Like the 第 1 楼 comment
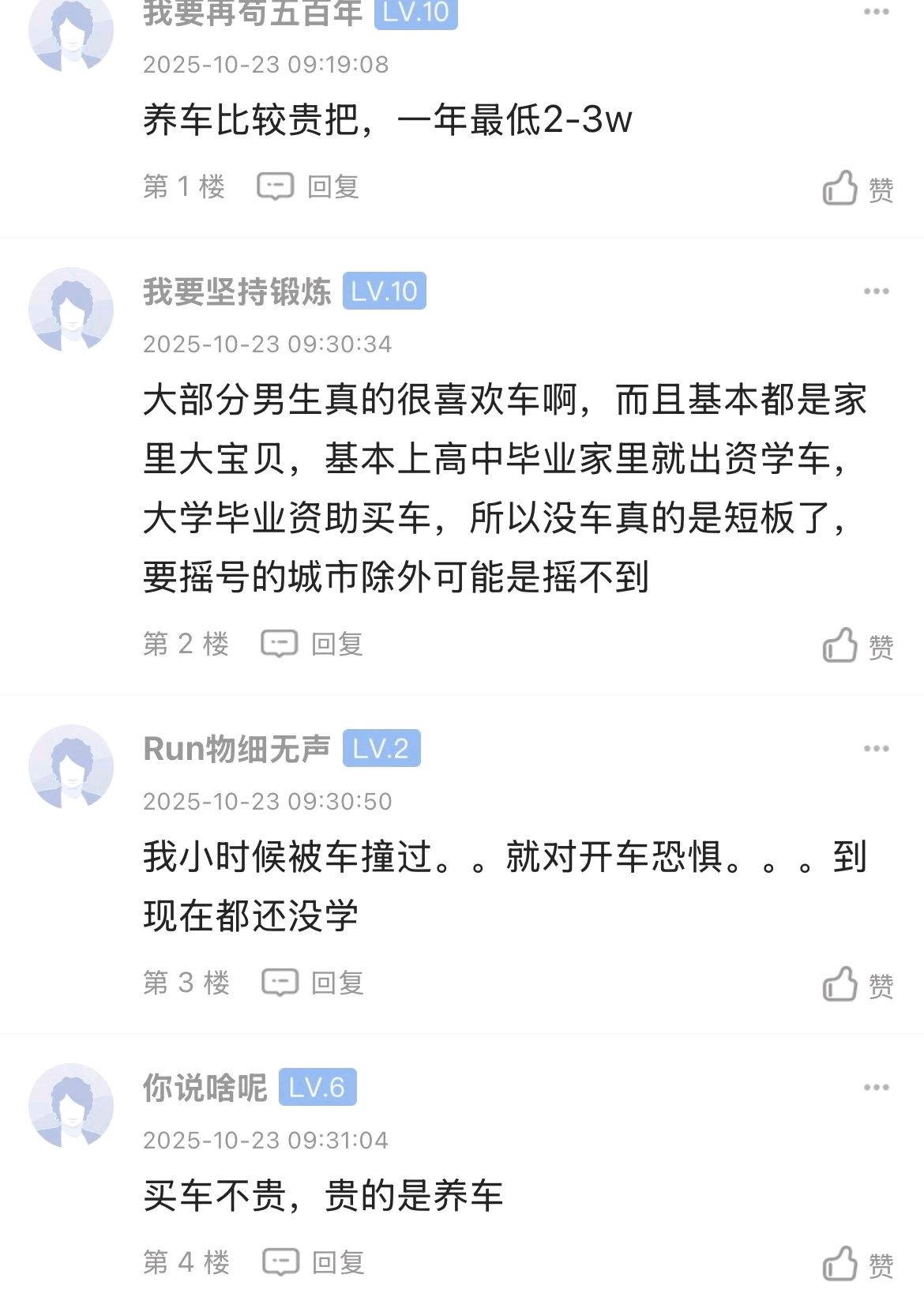Viewport: 924px width, 1297px height. pos(857,189)
